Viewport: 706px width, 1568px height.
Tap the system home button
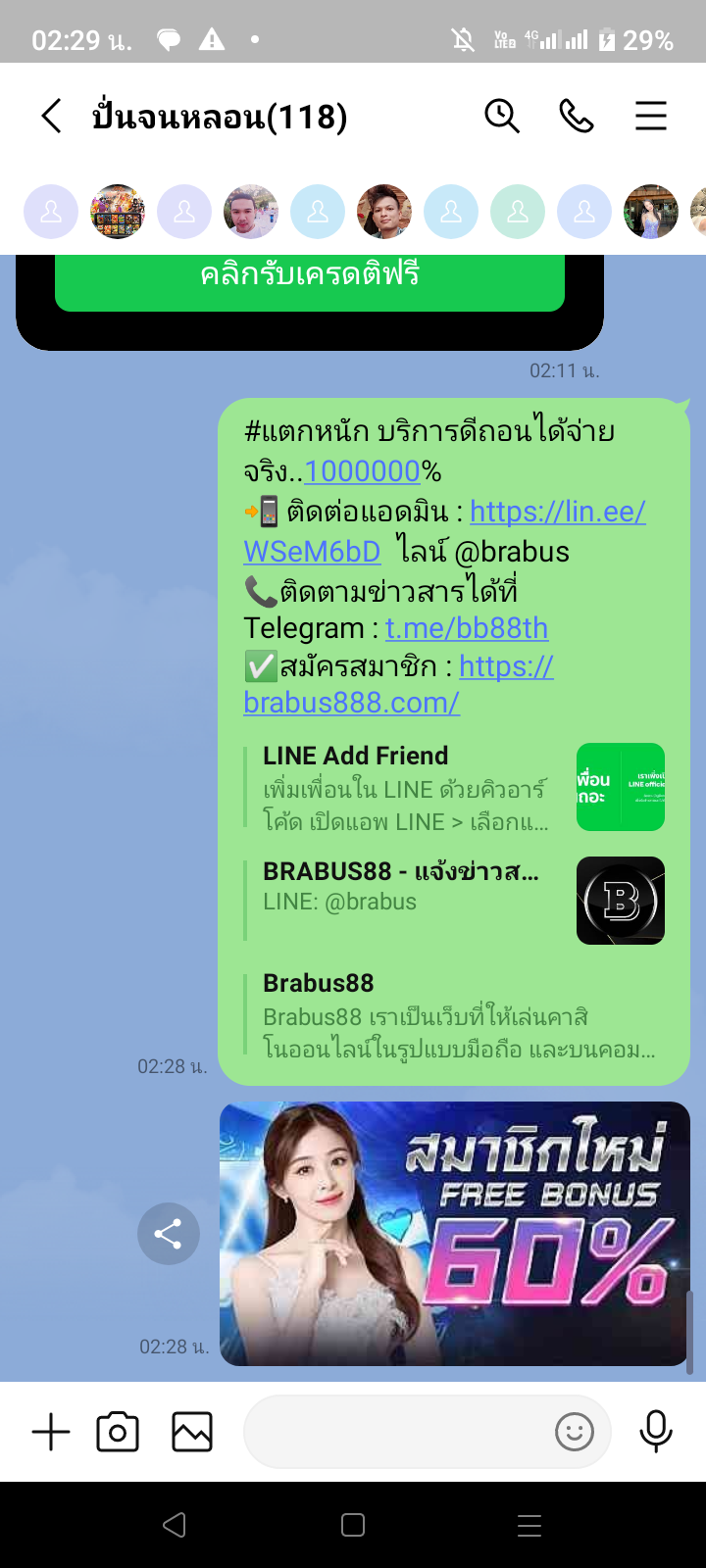click(x=353, y=1525)
